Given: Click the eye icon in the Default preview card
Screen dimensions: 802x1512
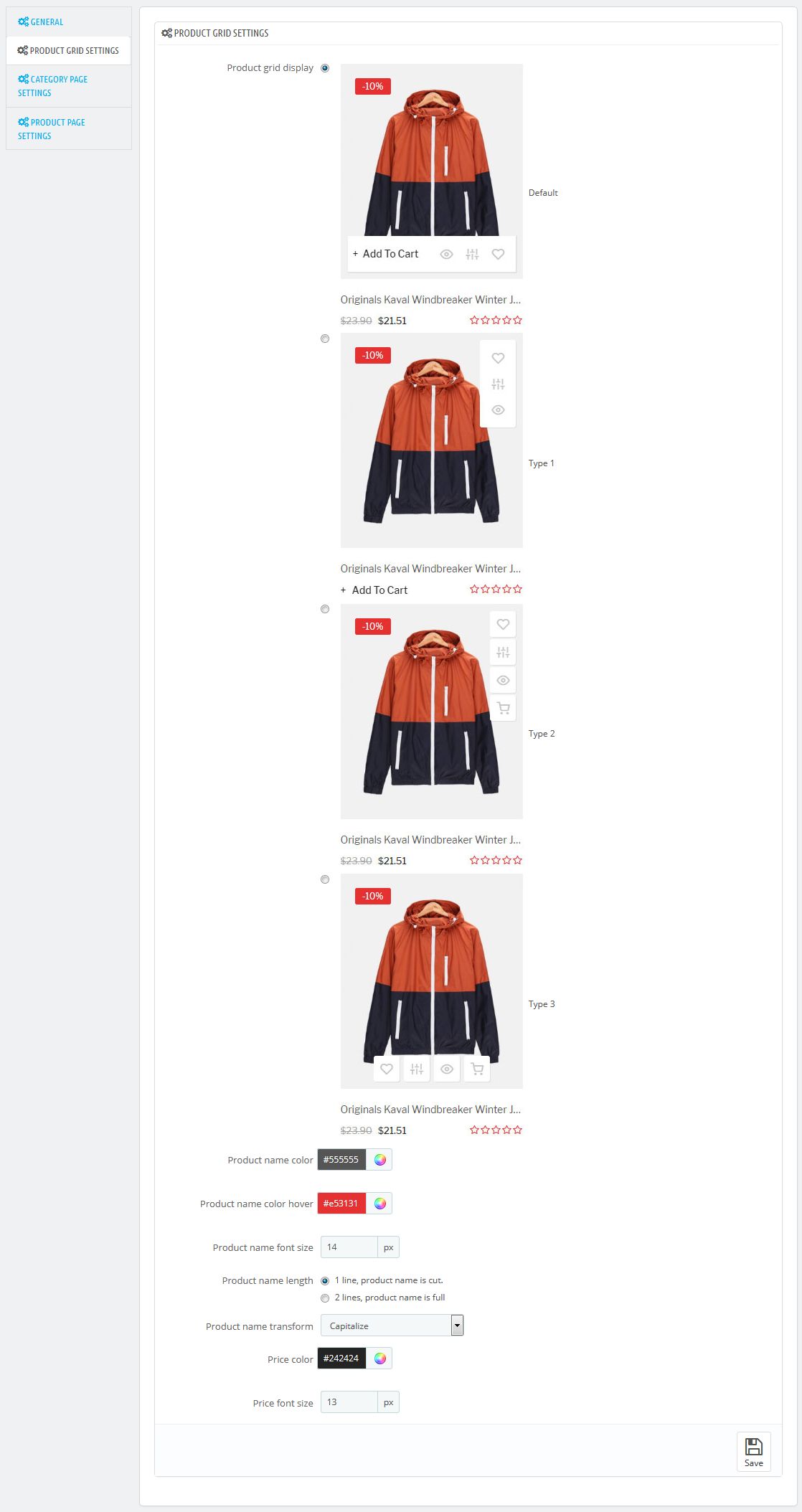Looking at the screenshot, I should pyautogui.click(x=446, y=254).
